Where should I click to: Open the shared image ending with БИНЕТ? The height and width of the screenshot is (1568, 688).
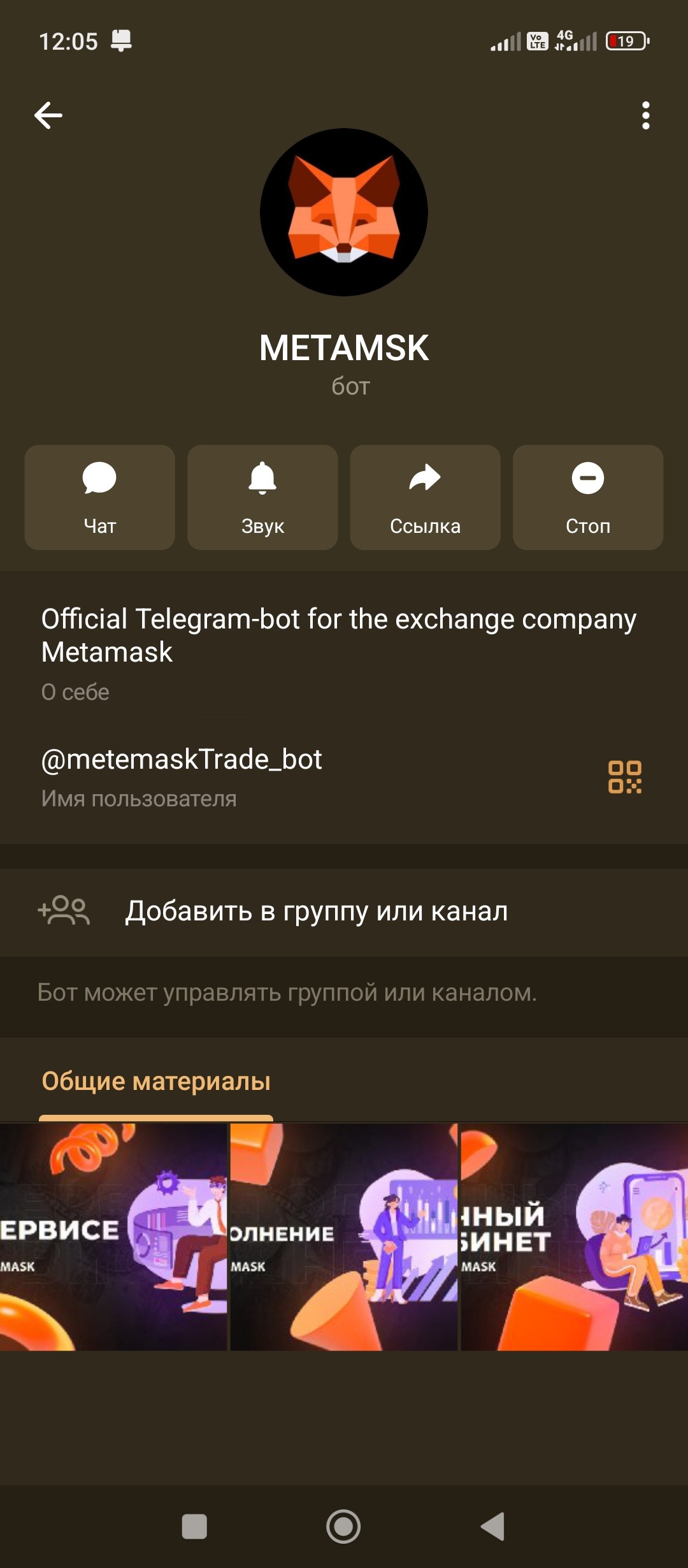(574, 1237)
